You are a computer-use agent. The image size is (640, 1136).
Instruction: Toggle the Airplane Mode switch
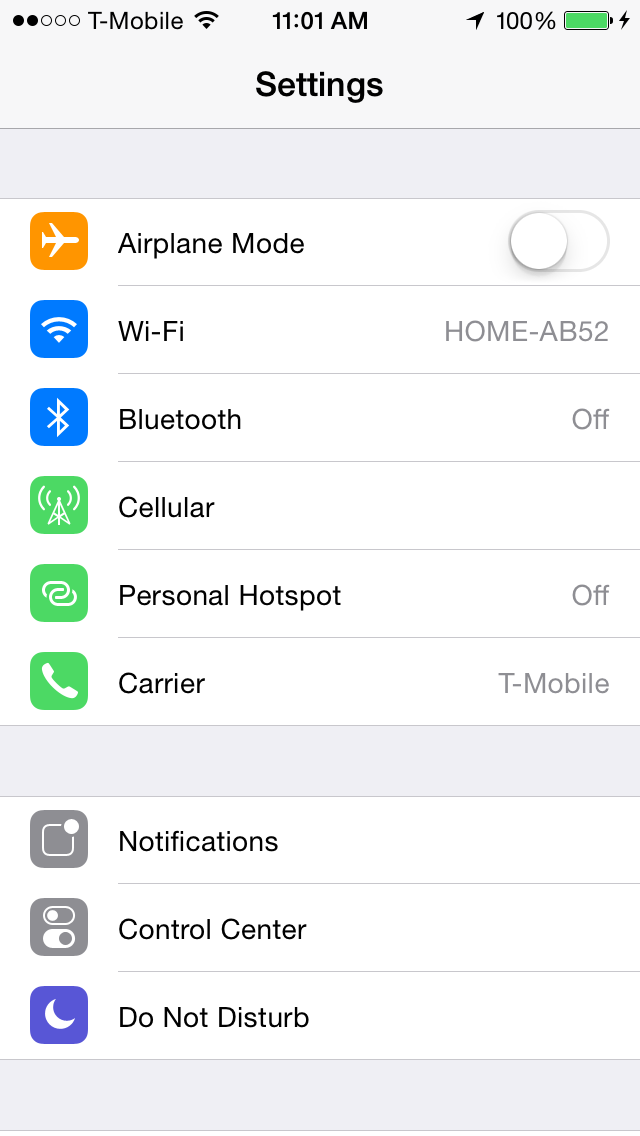(x=559, y=241)
